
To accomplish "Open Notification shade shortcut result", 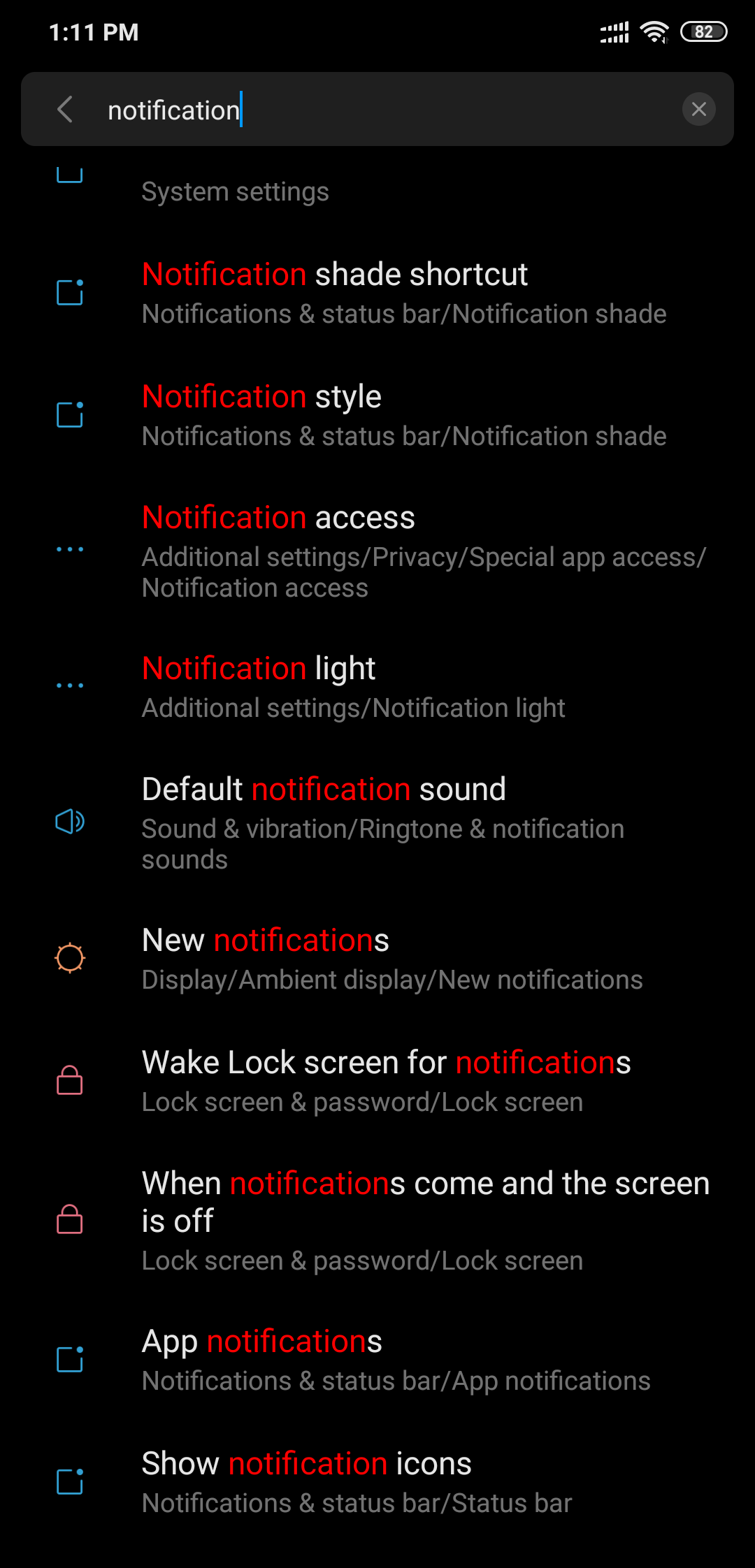I will [x=377, y=293].
